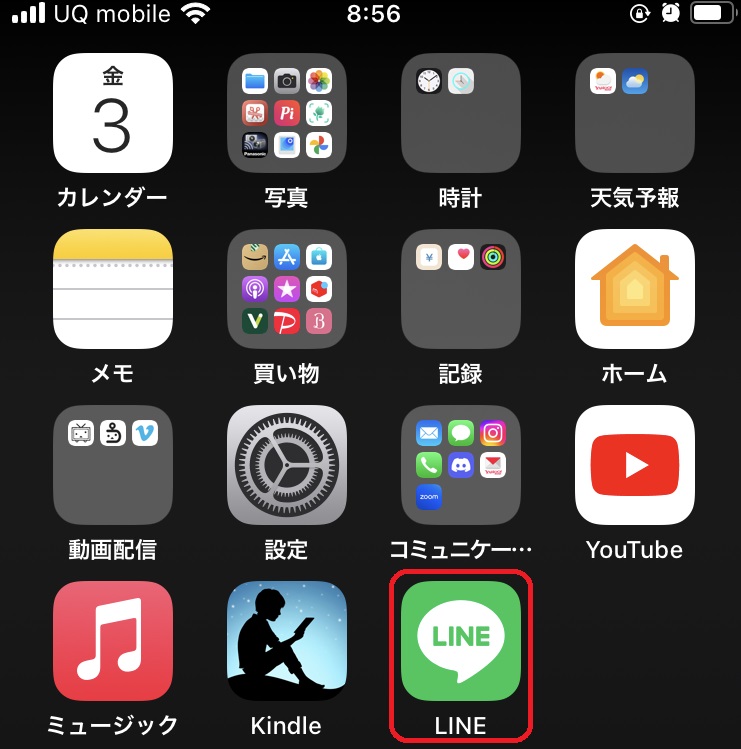Launch the YouTube app

point(635,465)
